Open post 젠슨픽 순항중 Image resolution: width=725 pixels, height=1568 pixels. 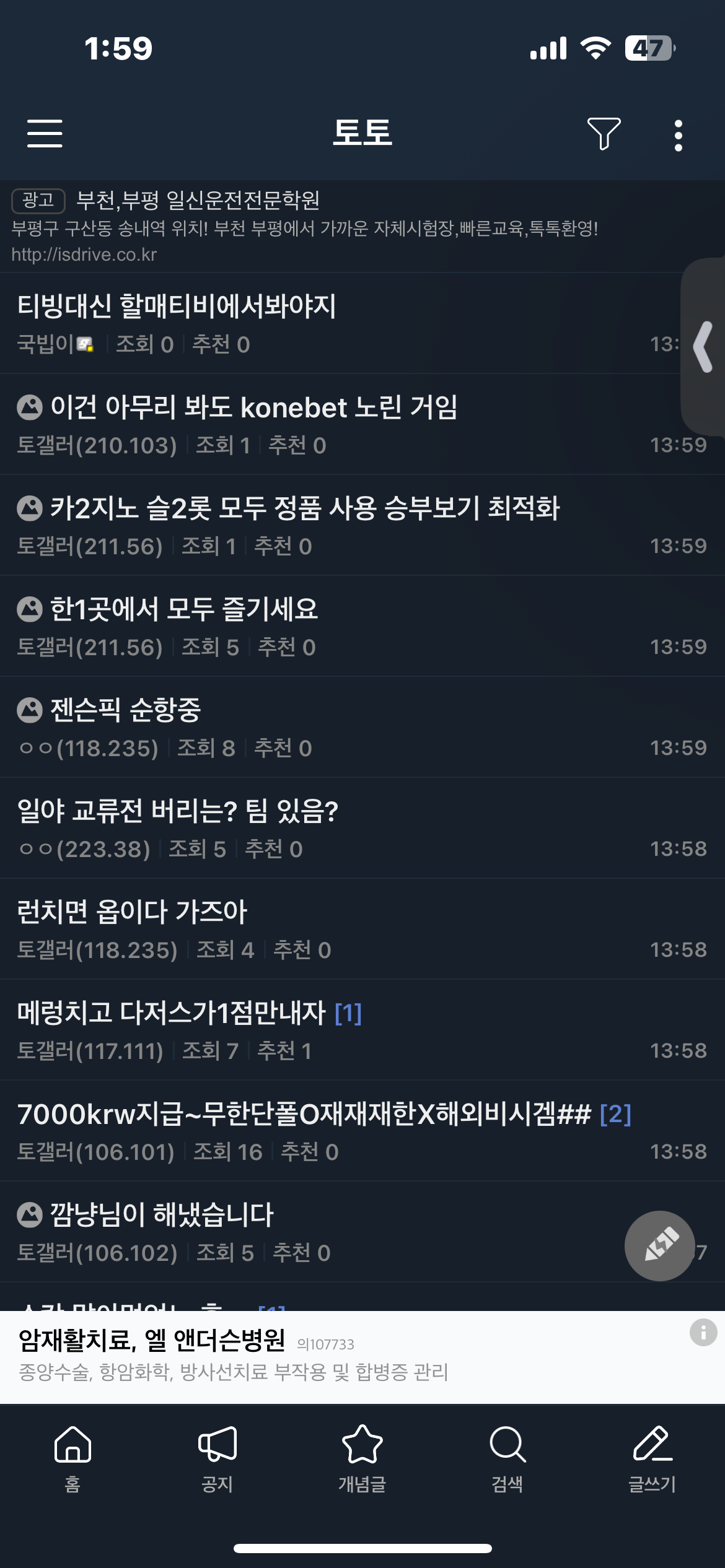(126, 710)
